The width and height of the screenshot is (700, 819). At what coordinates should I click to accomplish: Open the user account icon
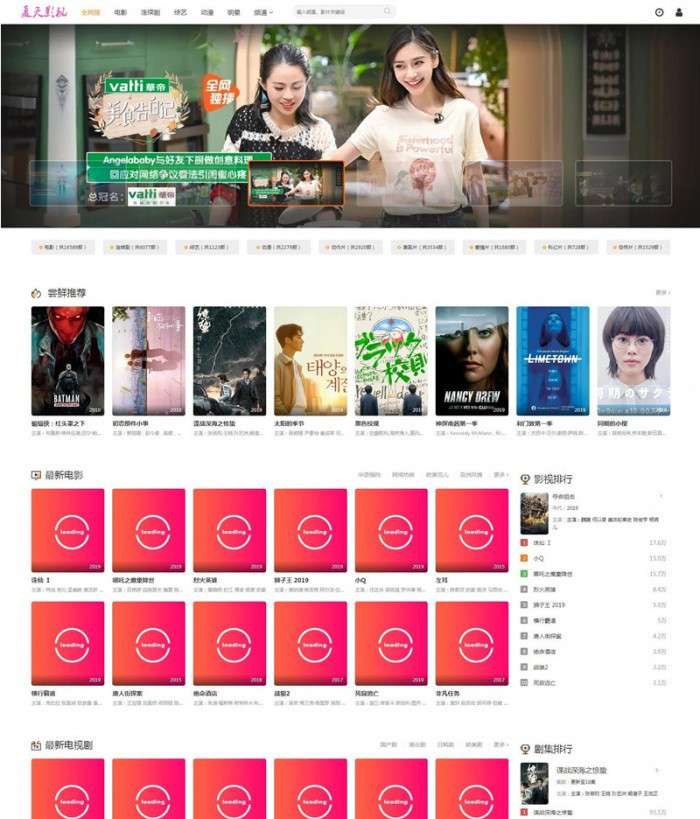pyautogui.click(x=680, y=12)
